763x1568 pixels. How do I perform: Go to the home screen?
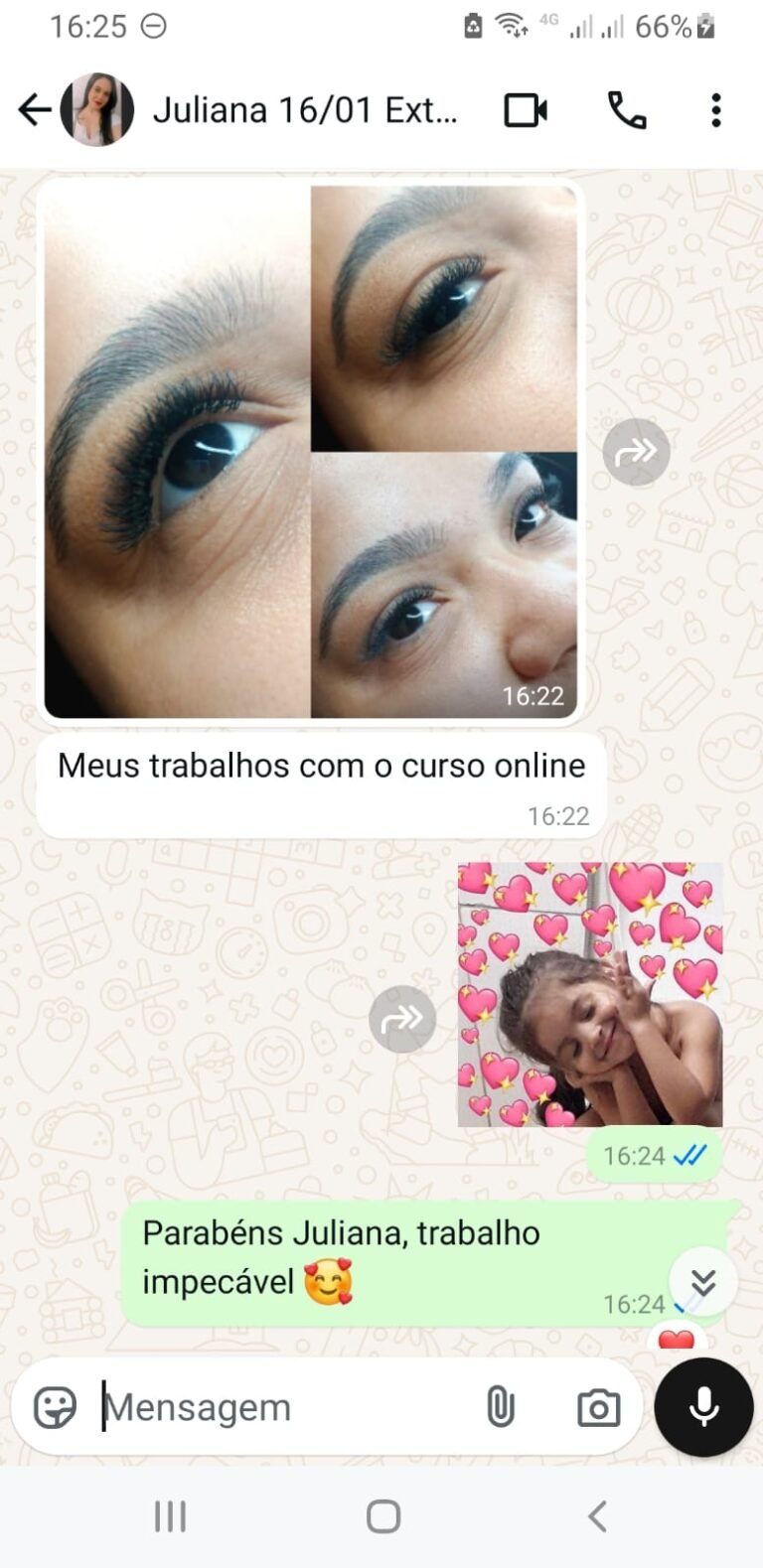coord(383,1516)
